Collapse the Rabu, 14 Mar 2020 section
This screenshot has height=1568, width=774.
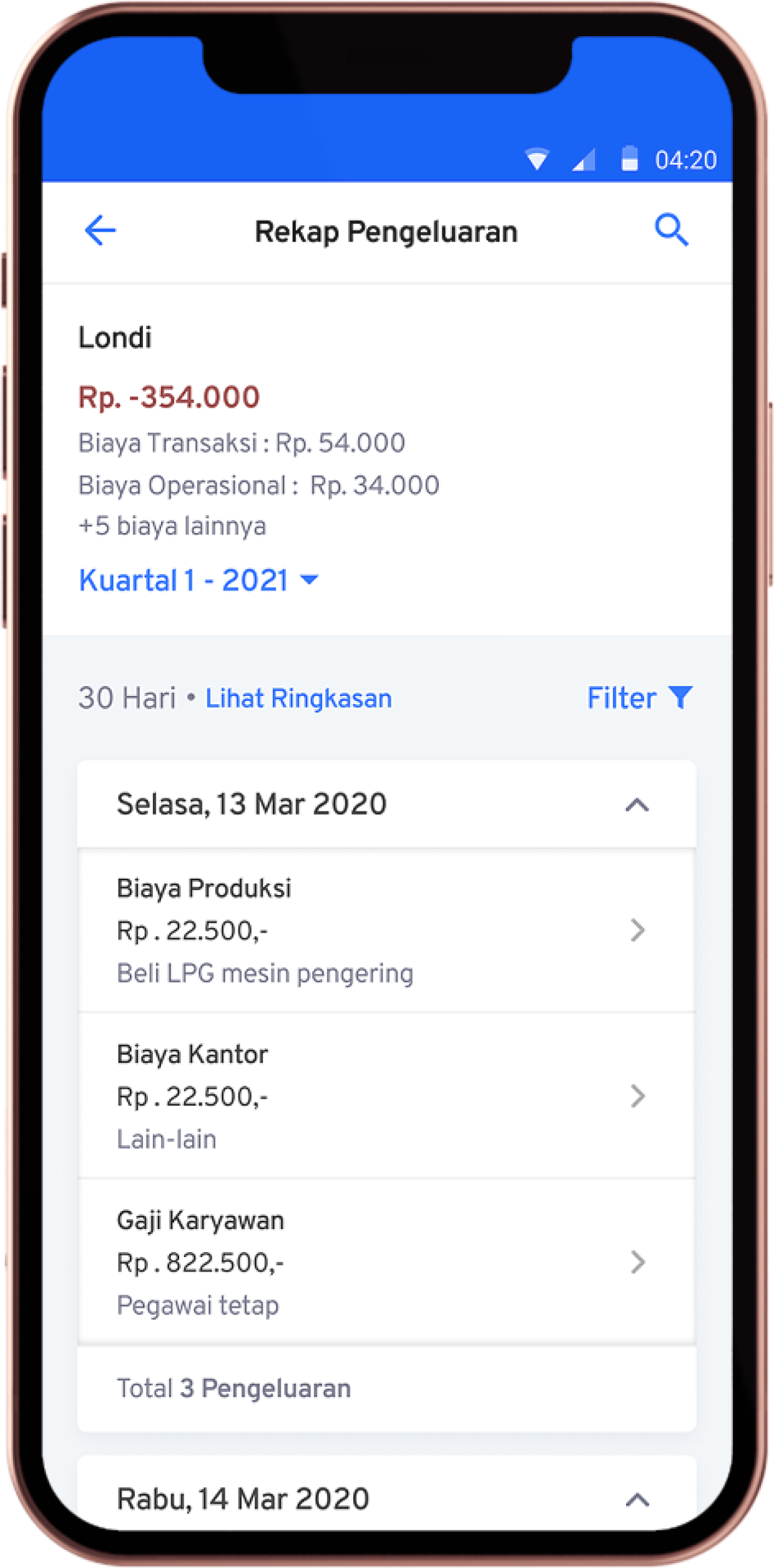pyautogui.click(x=637, y=1500)
